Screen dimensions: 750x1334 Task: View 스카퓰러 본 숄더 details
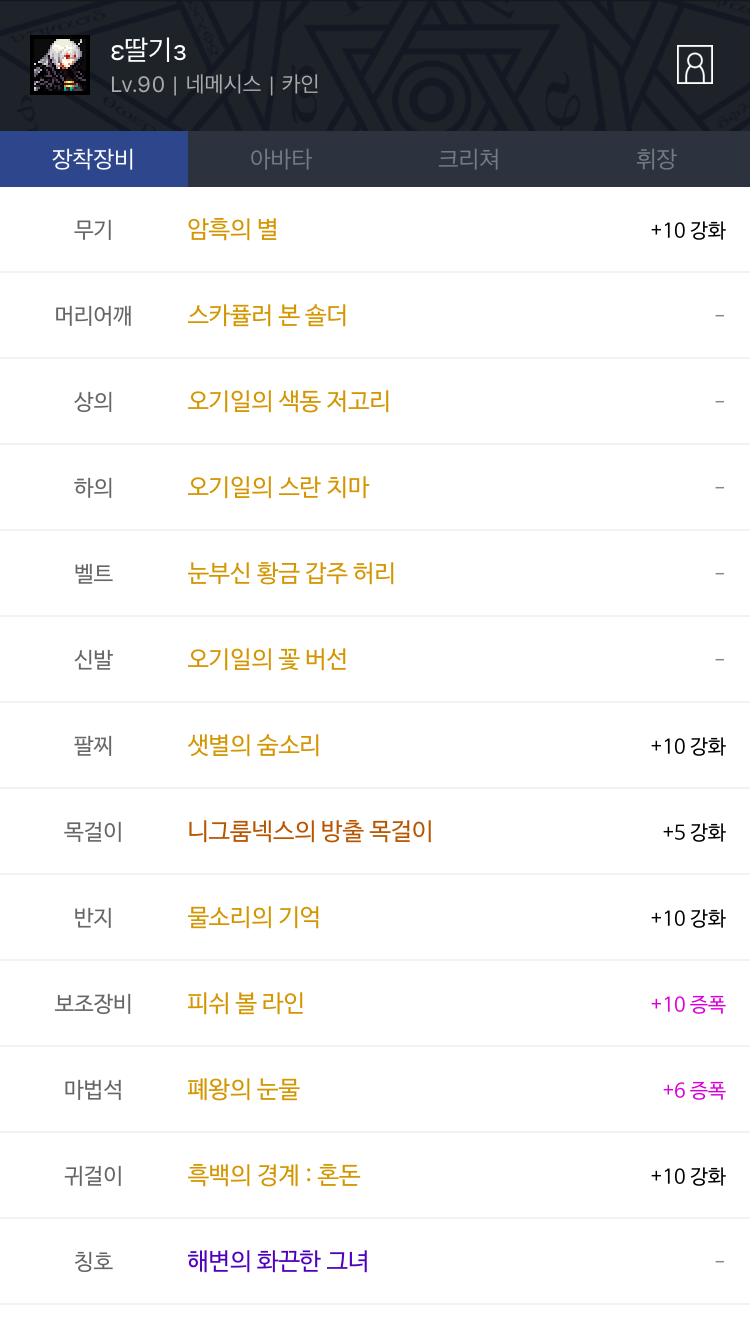click(x=375, y=316)
